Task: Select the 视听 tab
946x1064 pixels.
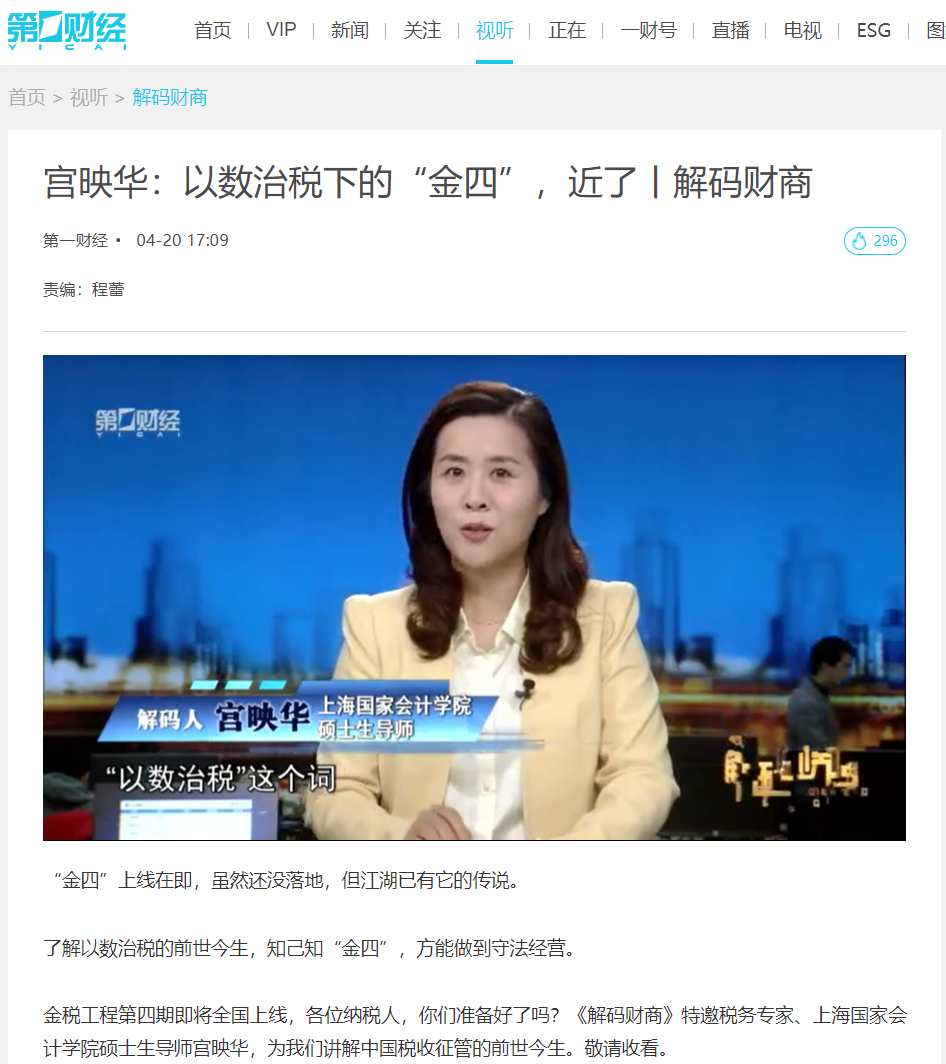Action: coord(494,30)
